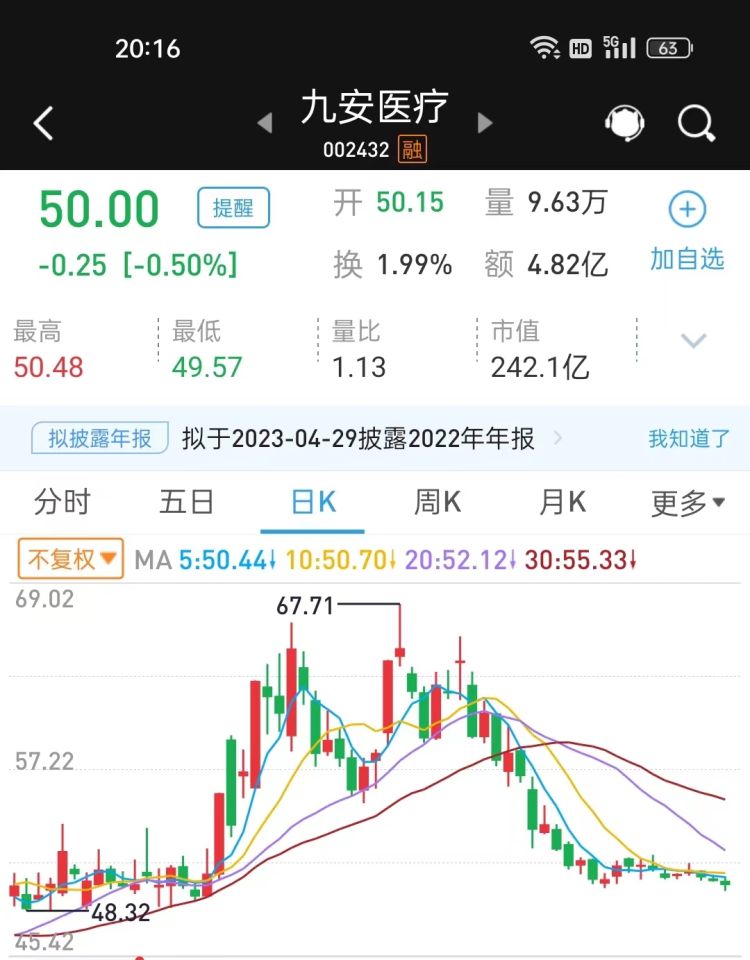Expand more quote details chevron
This screenshot has height=960, width=750.
pyautogui.click(x=694, y=341)
